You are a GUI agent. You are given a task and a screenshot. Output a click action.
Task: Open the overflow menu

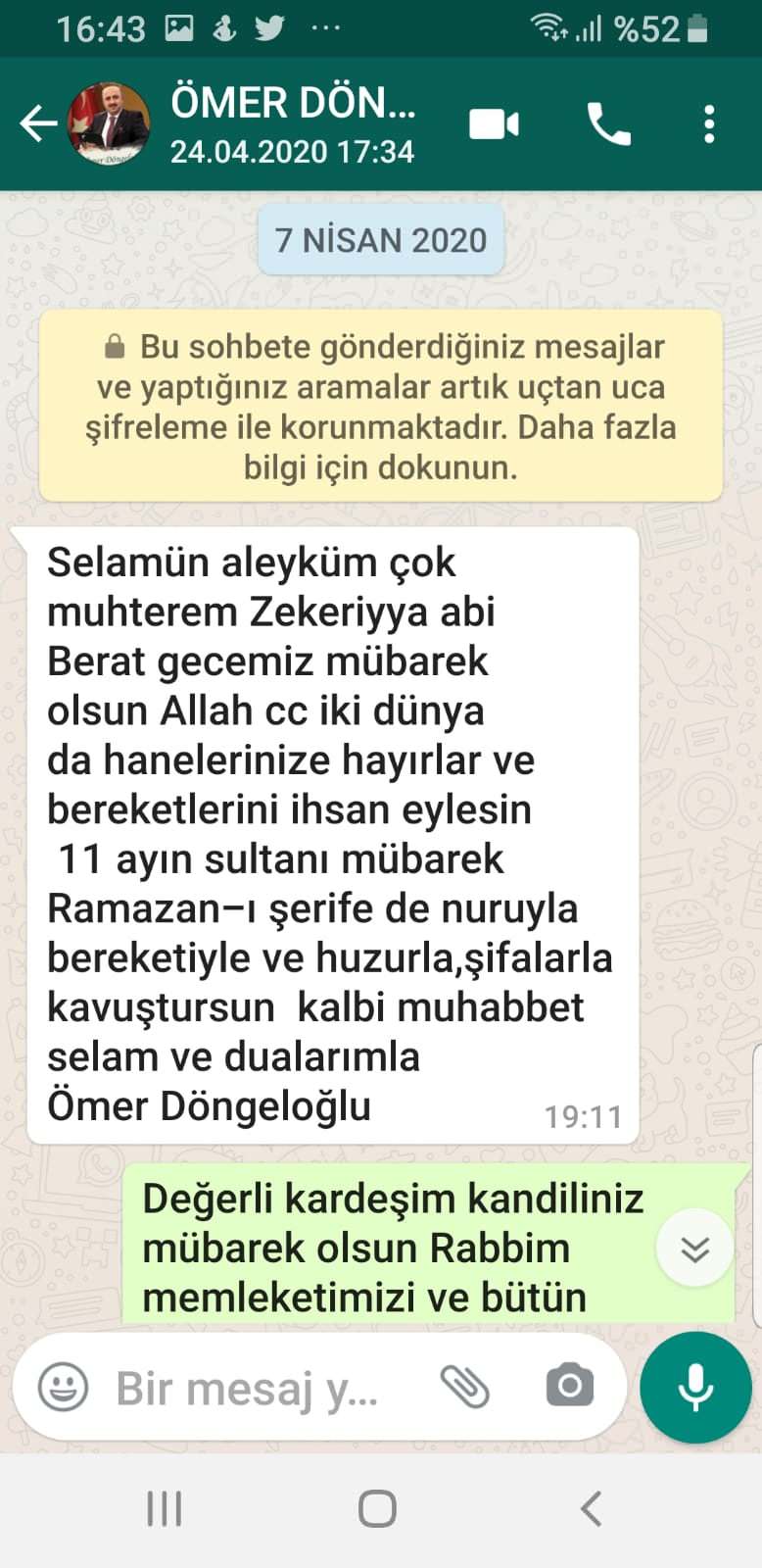click(710, 124)
